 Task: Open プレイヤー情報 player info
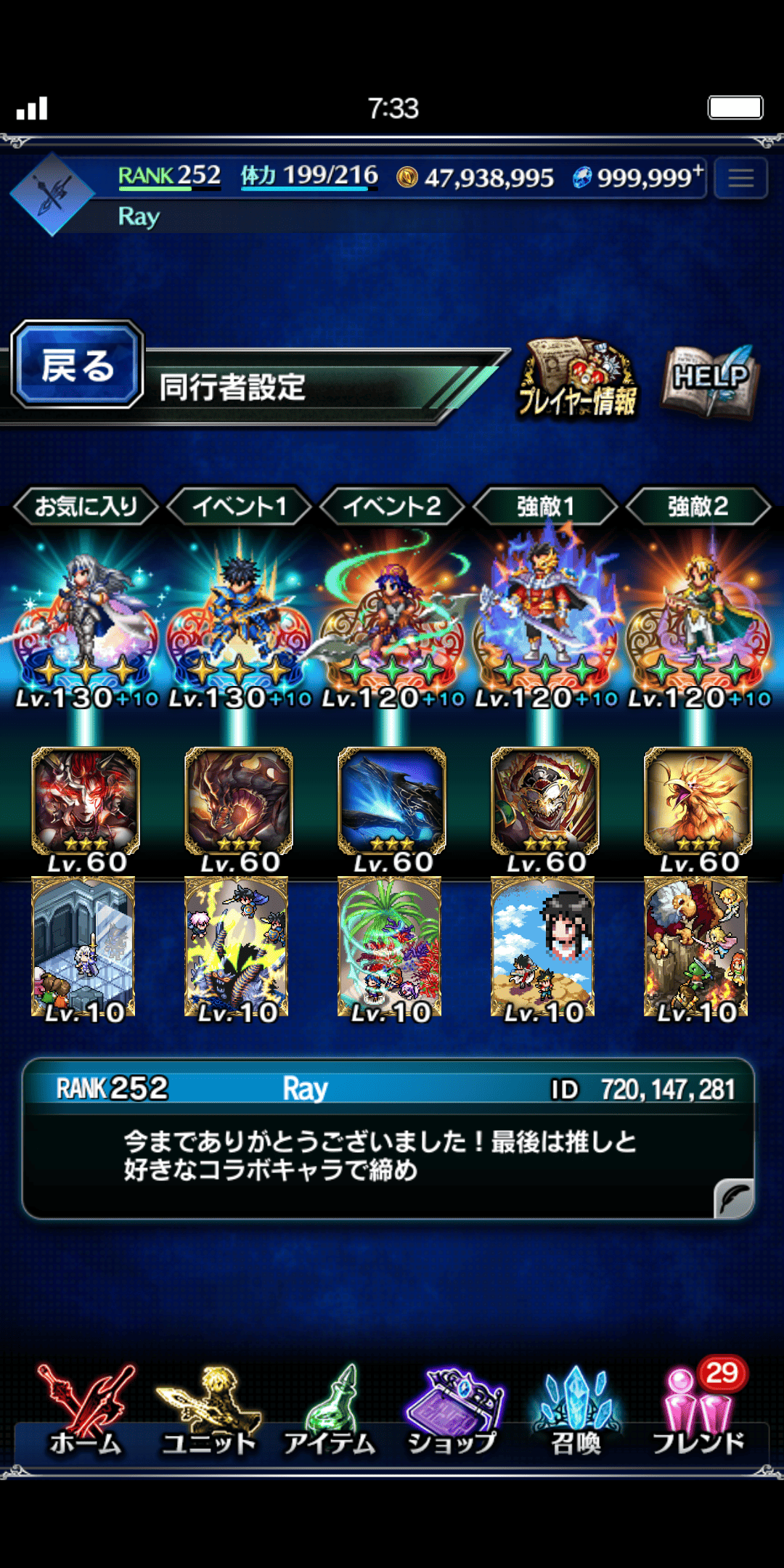point(578,380)
